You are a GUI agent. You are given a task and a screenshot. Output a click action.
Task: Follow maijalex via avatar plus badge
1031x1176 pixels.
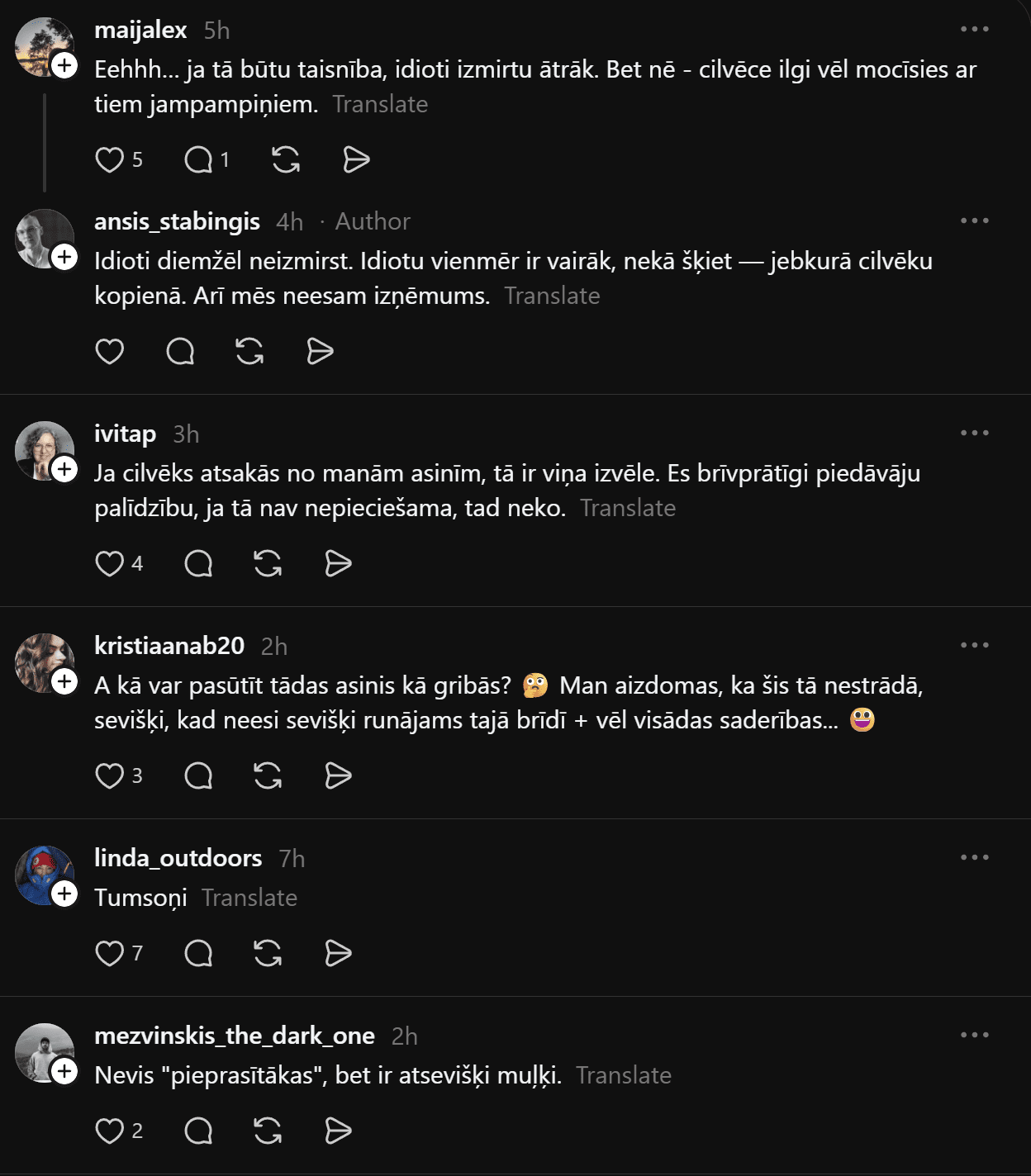coord(64,65)
